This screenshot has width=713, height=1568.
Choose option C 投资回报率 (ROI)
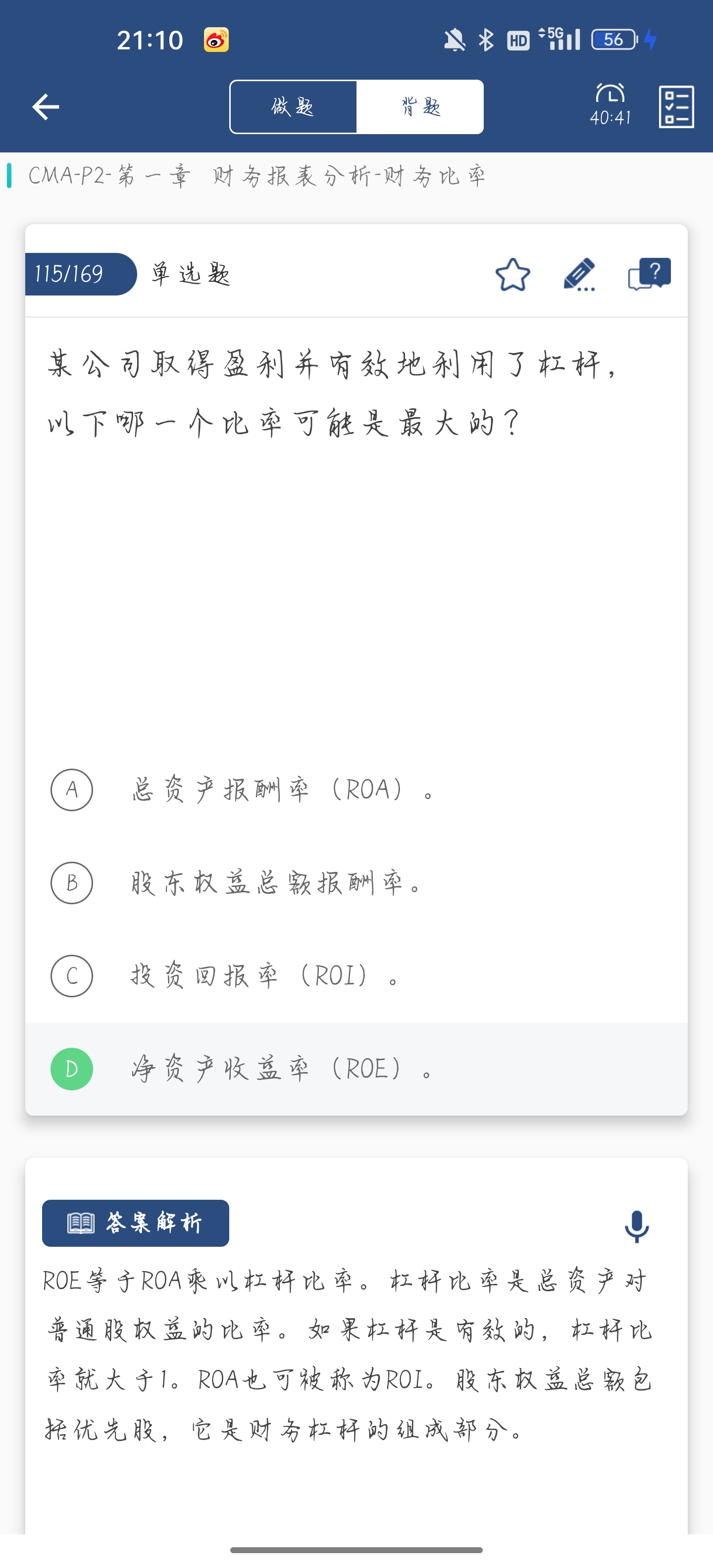pyautogui.click(x=356, y=977)
